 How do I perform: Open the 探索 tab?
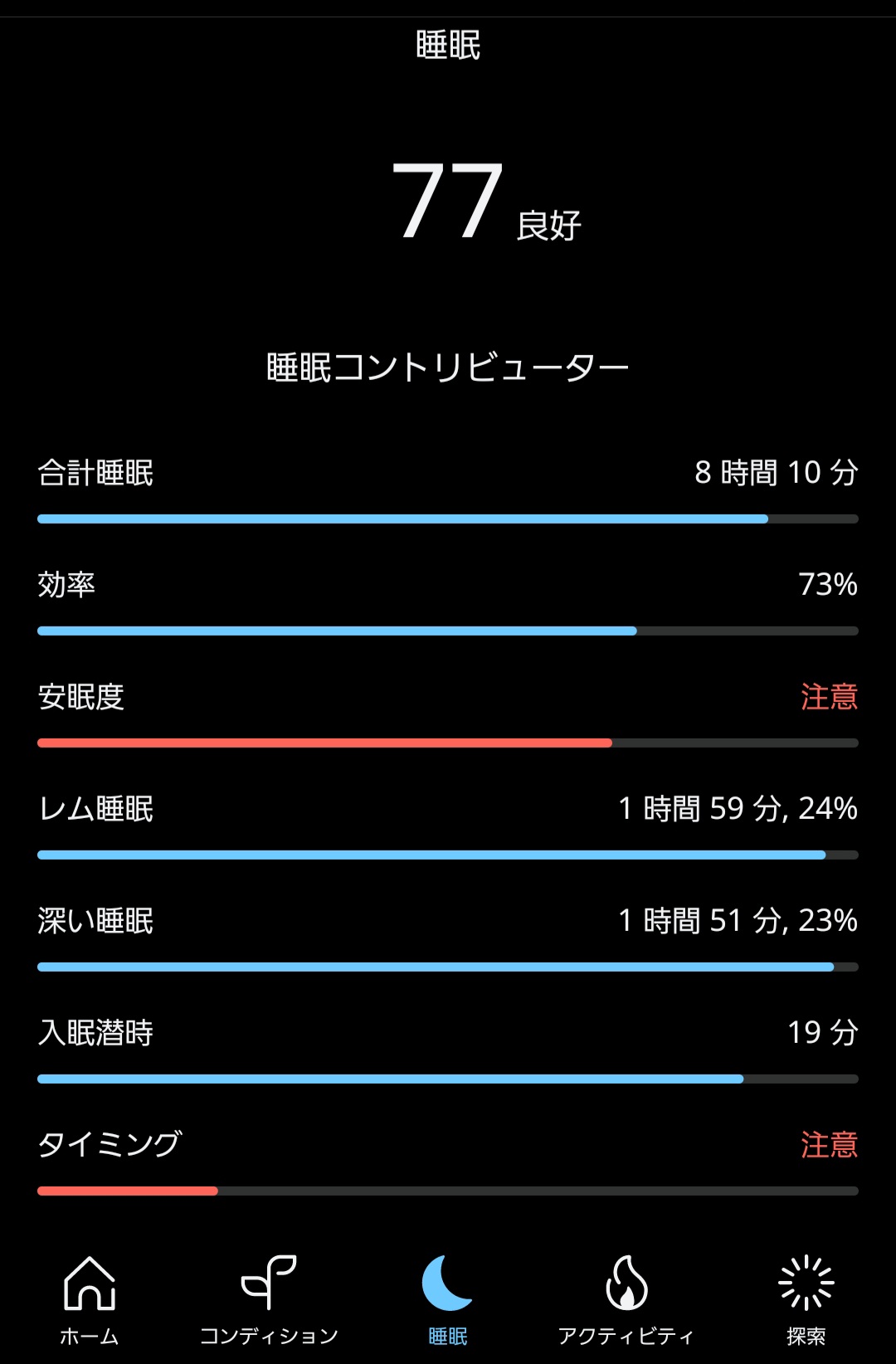pos(806,1300)
